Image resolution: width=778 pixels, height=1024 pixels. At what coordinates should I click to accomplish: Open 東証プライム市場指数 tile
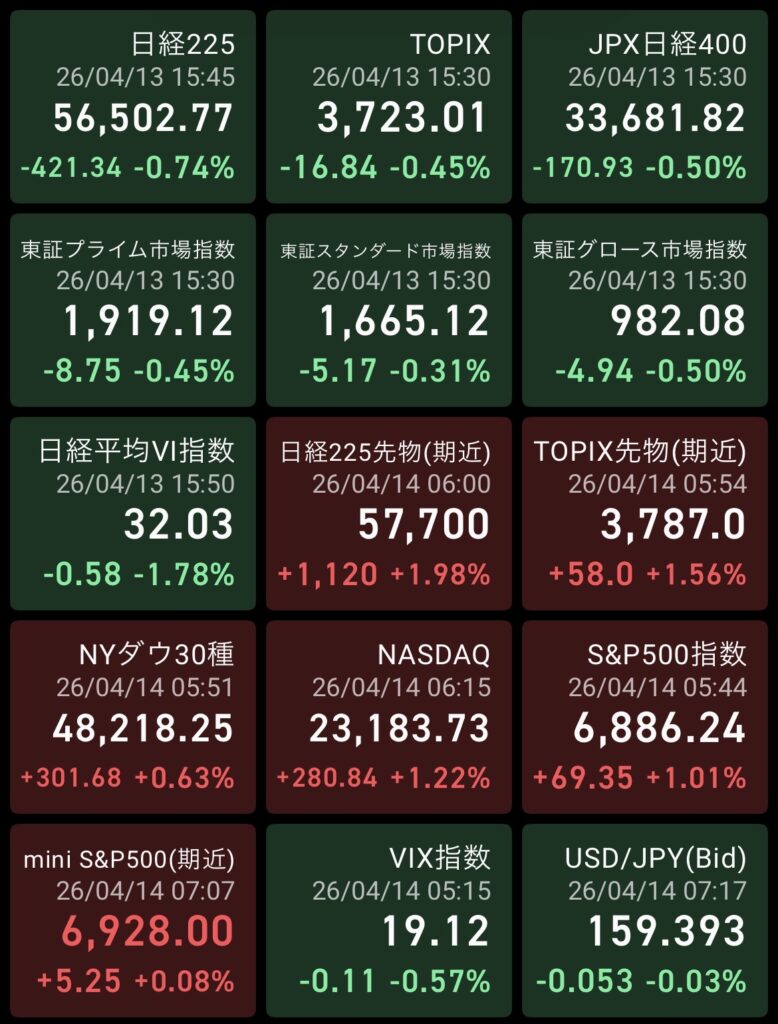pos(133,310)
